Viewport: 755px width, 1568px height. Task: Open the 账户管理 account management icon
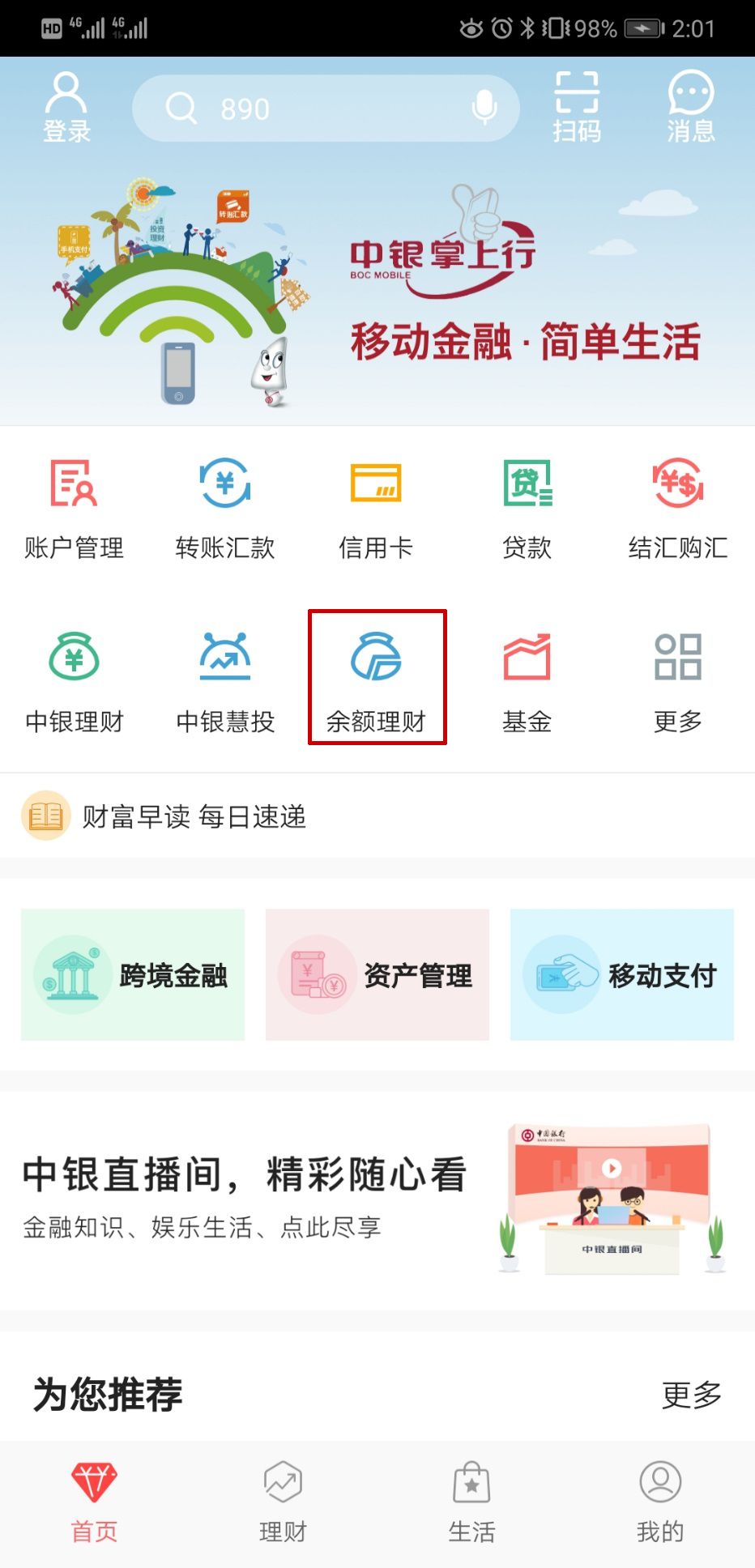coord(74,506)
